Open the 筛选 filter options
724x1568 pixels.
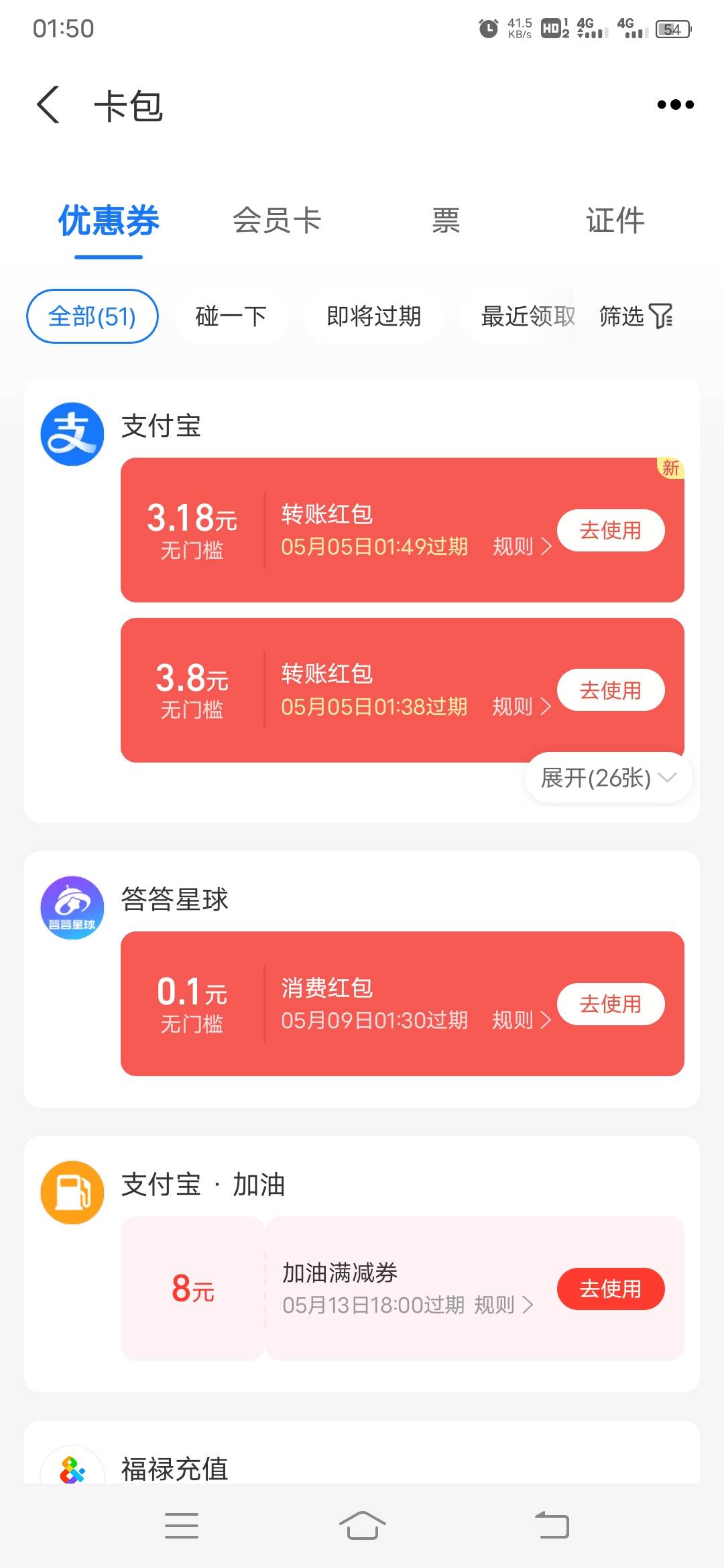tap(636, 316)
